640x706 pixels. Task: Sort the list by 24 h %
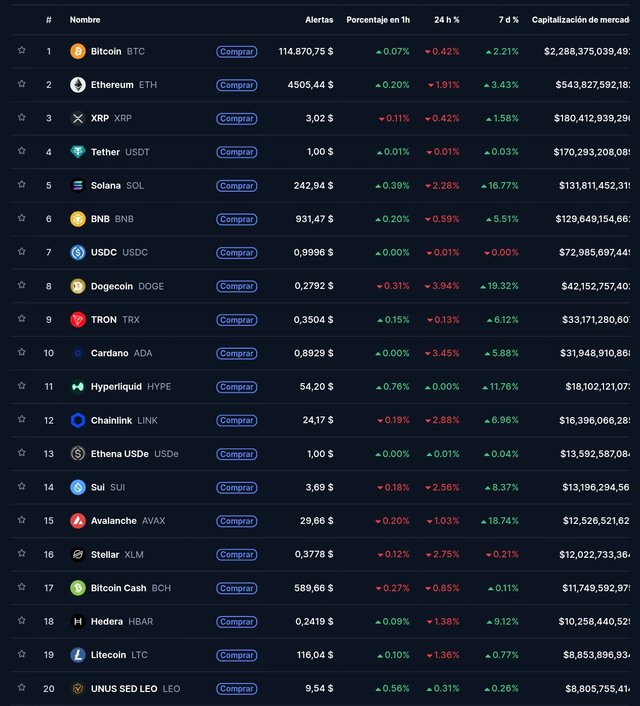pyautogui.click(x=446, y=20)
